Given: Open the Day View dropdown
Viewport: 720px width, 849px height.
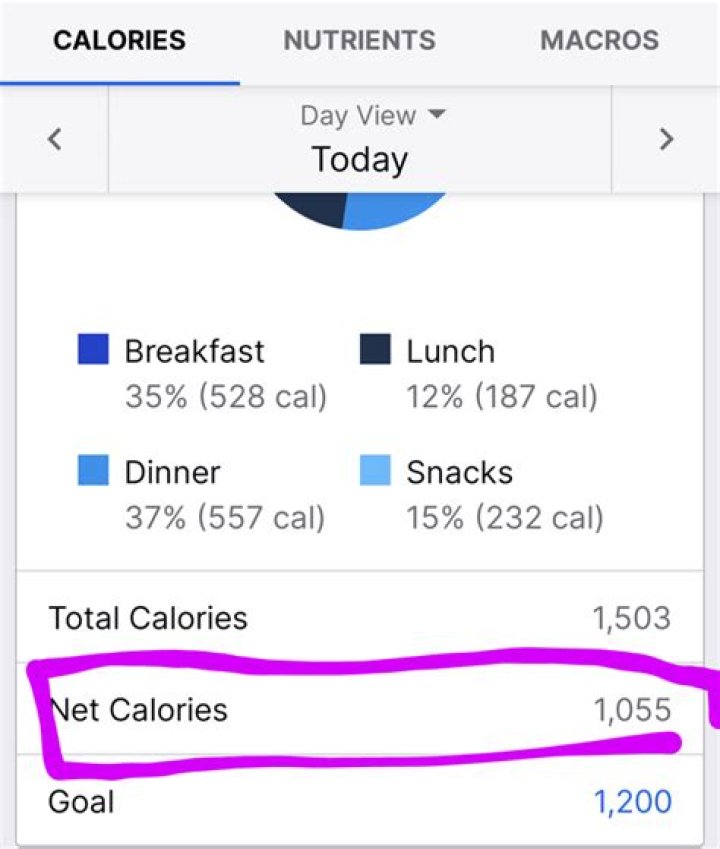Looking at the screenshot, I should (x=371, y=115).
